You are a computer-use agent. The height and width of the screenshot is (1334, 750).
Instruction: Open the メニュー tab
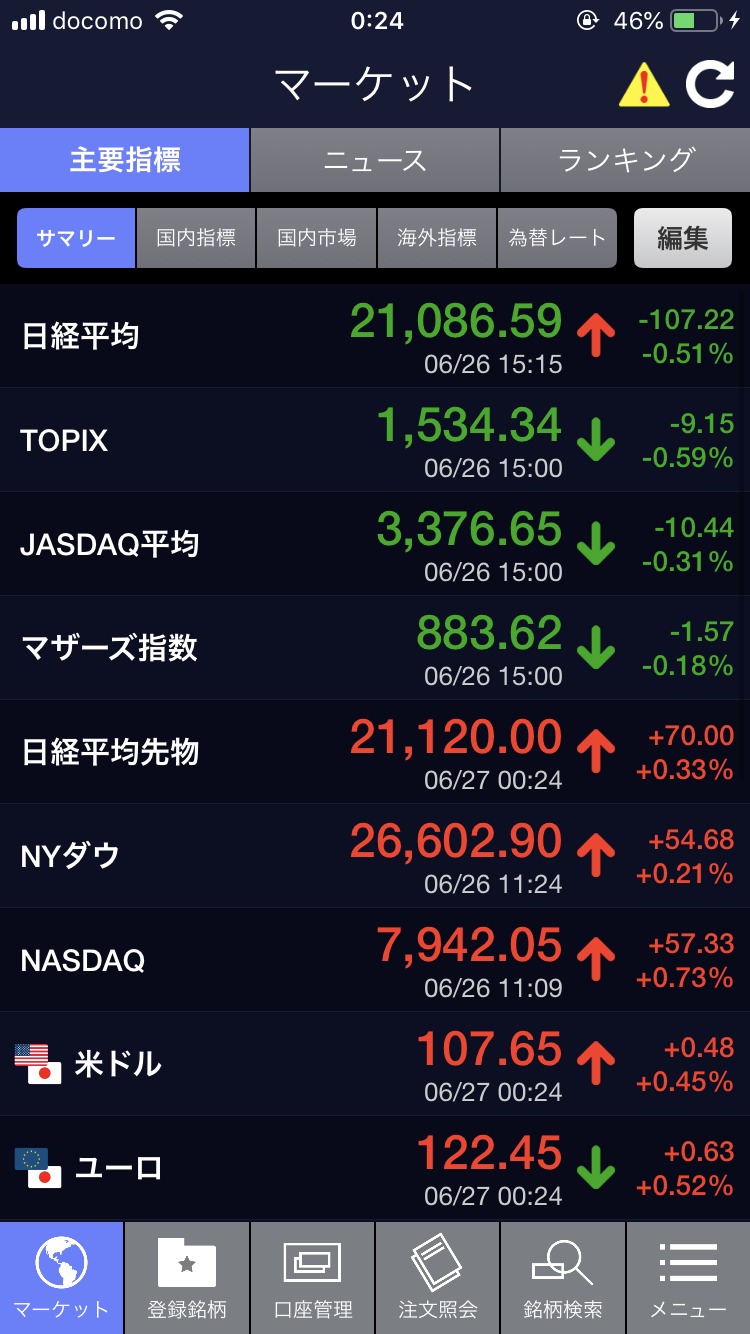(688, 1278)
